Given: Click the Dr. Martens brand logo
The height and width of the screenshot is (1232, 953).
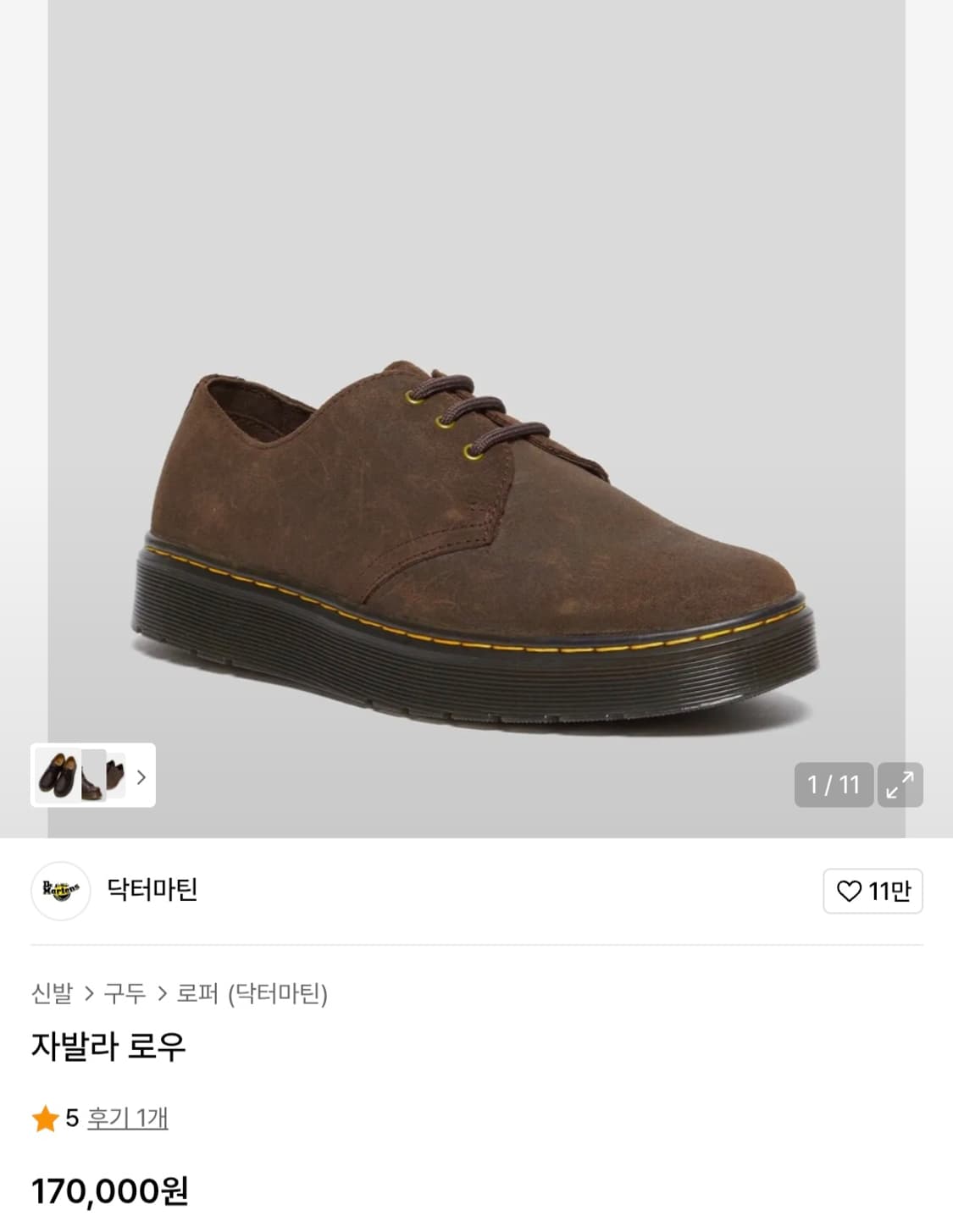Looking at the screenshot, I should (x=61, y=891).
